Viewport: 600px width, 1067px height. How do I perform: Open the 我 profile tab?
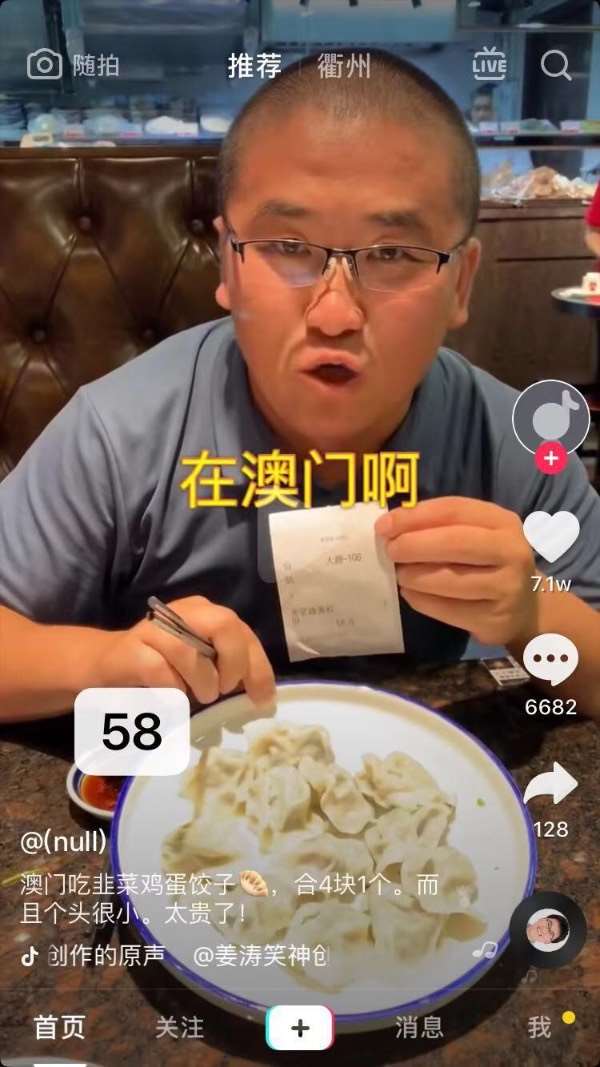pos(540,1027)
